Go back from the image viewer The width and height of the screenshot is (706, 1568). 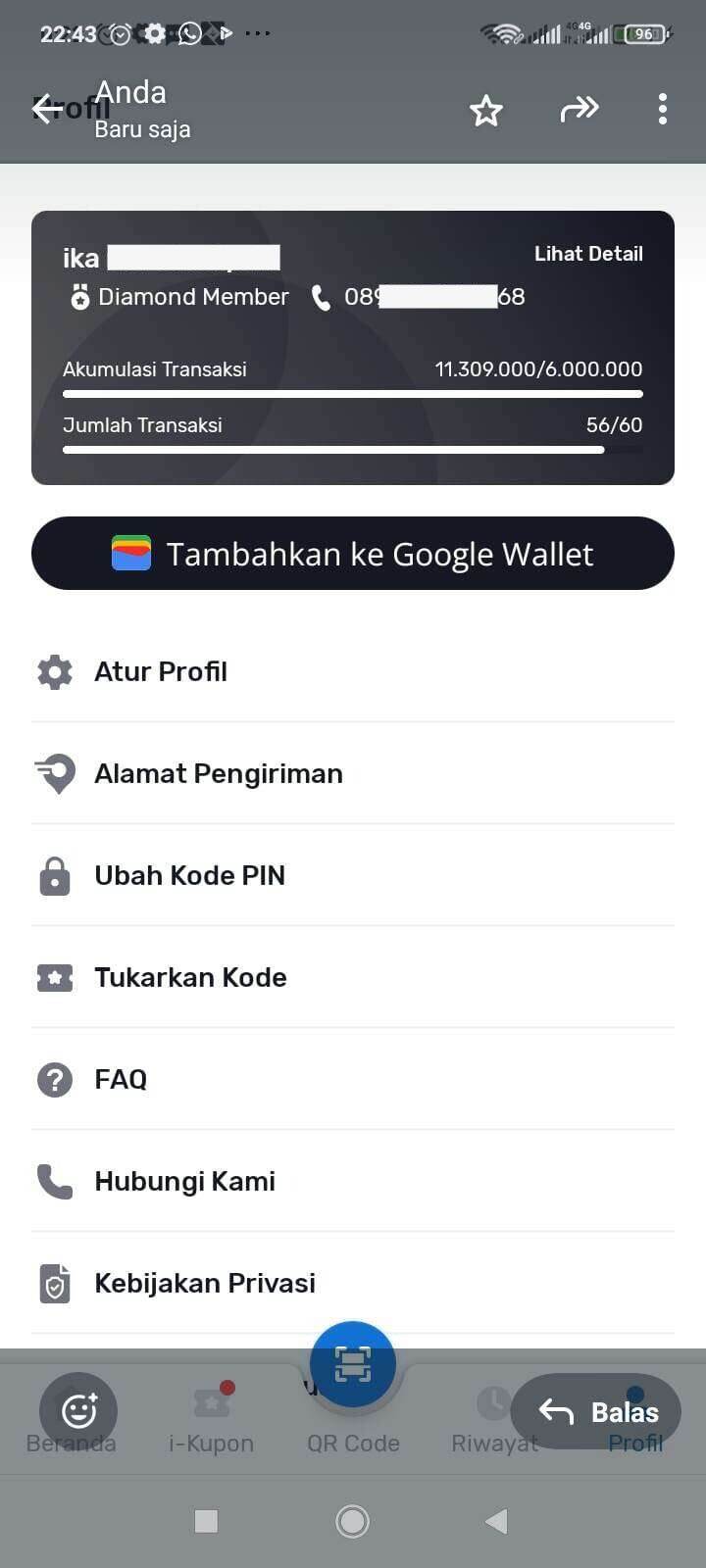tap(47, 109)
